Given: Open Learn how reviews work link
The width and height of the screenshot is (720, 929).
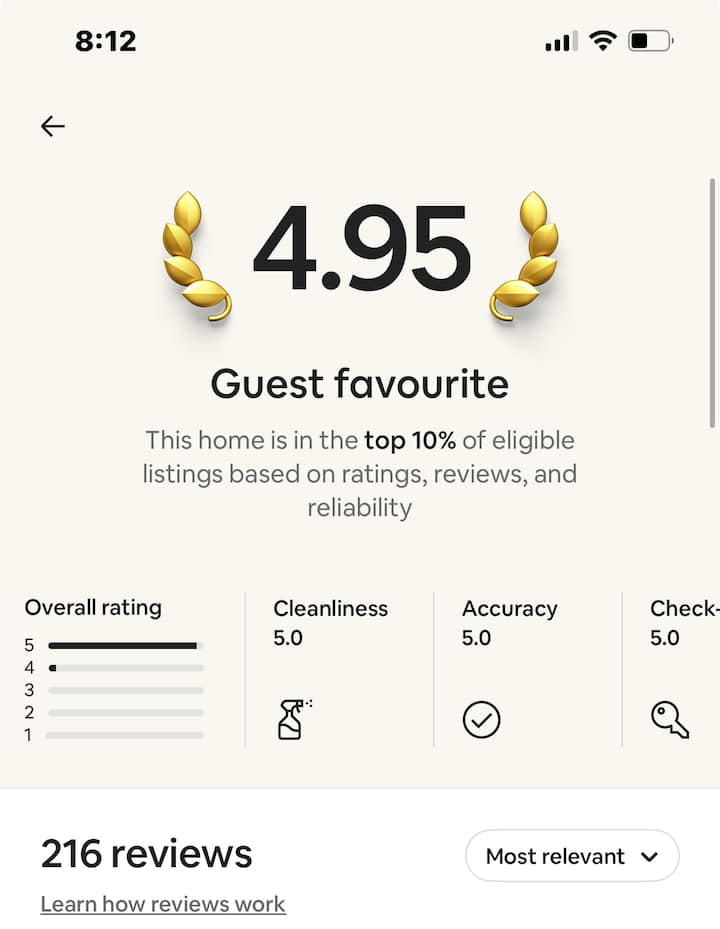Looking at the screenshot, I should tap(163, 904).
